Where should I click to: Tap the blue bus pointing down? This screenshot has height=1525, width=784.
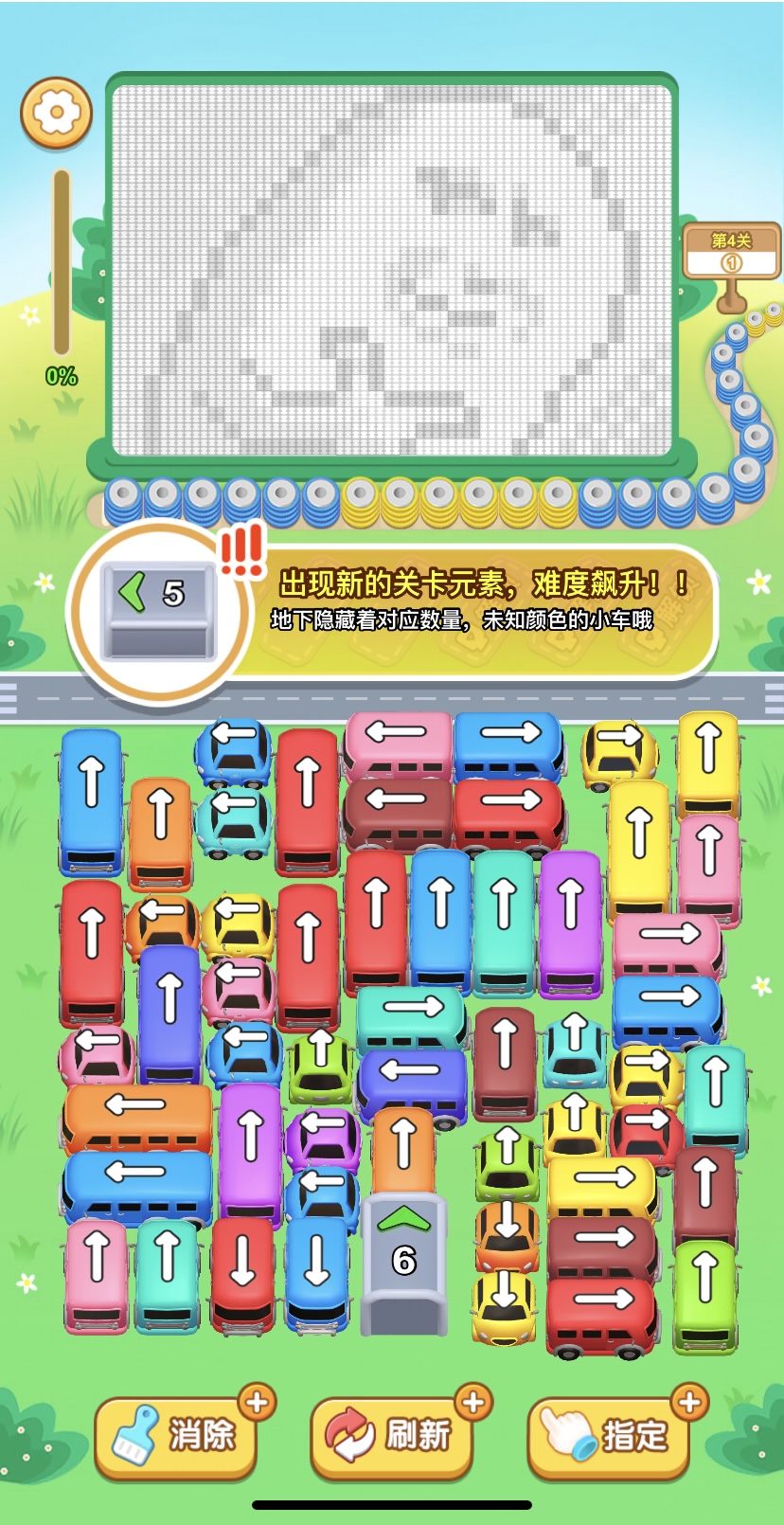click(x=316, y=1272)
